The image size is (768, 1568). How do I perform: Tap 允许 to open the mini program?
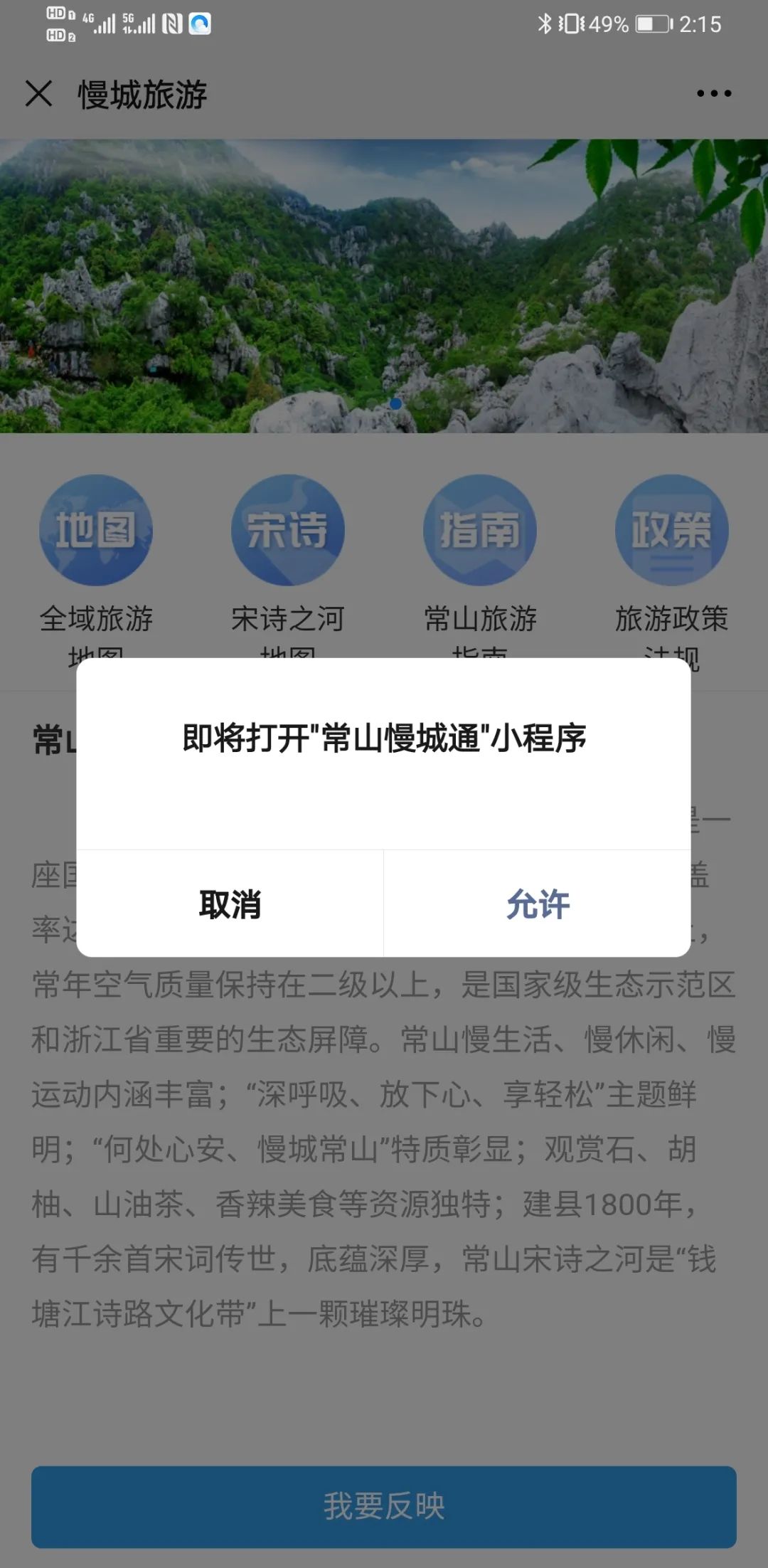click(538, 904)
